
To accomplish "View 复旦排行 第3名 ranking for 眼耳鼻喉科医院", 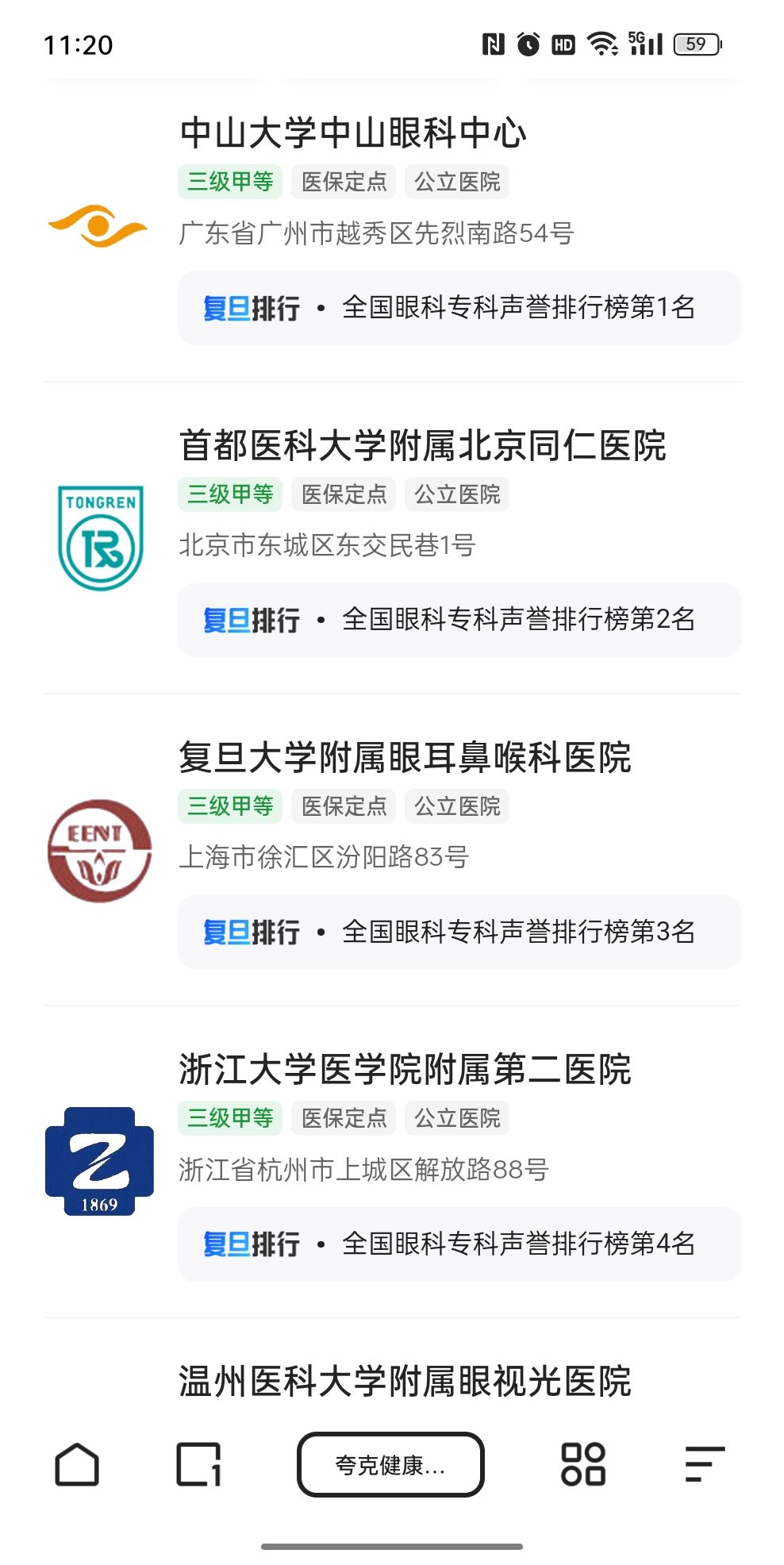I will (459, 932).
